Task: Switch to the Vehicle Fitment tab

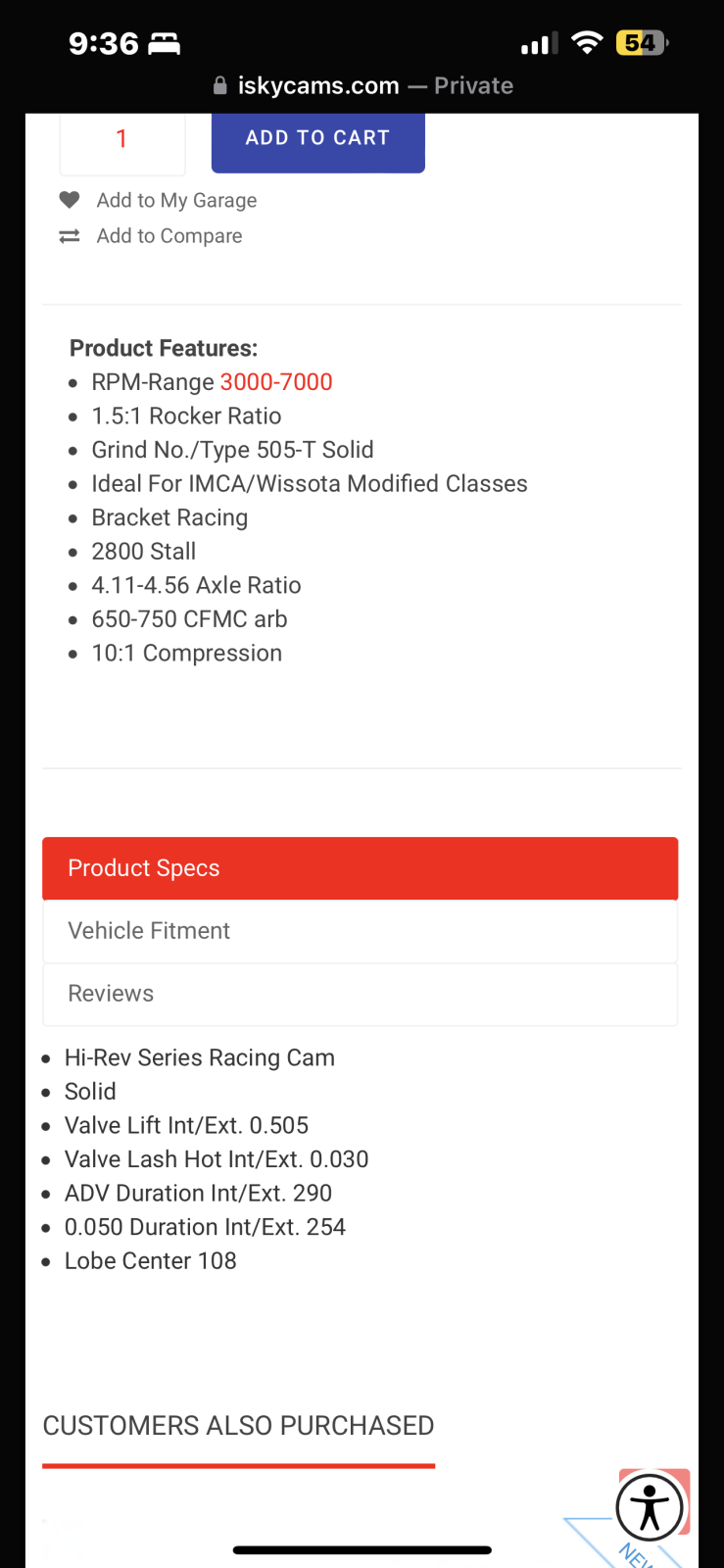Action: pos(361,931)
